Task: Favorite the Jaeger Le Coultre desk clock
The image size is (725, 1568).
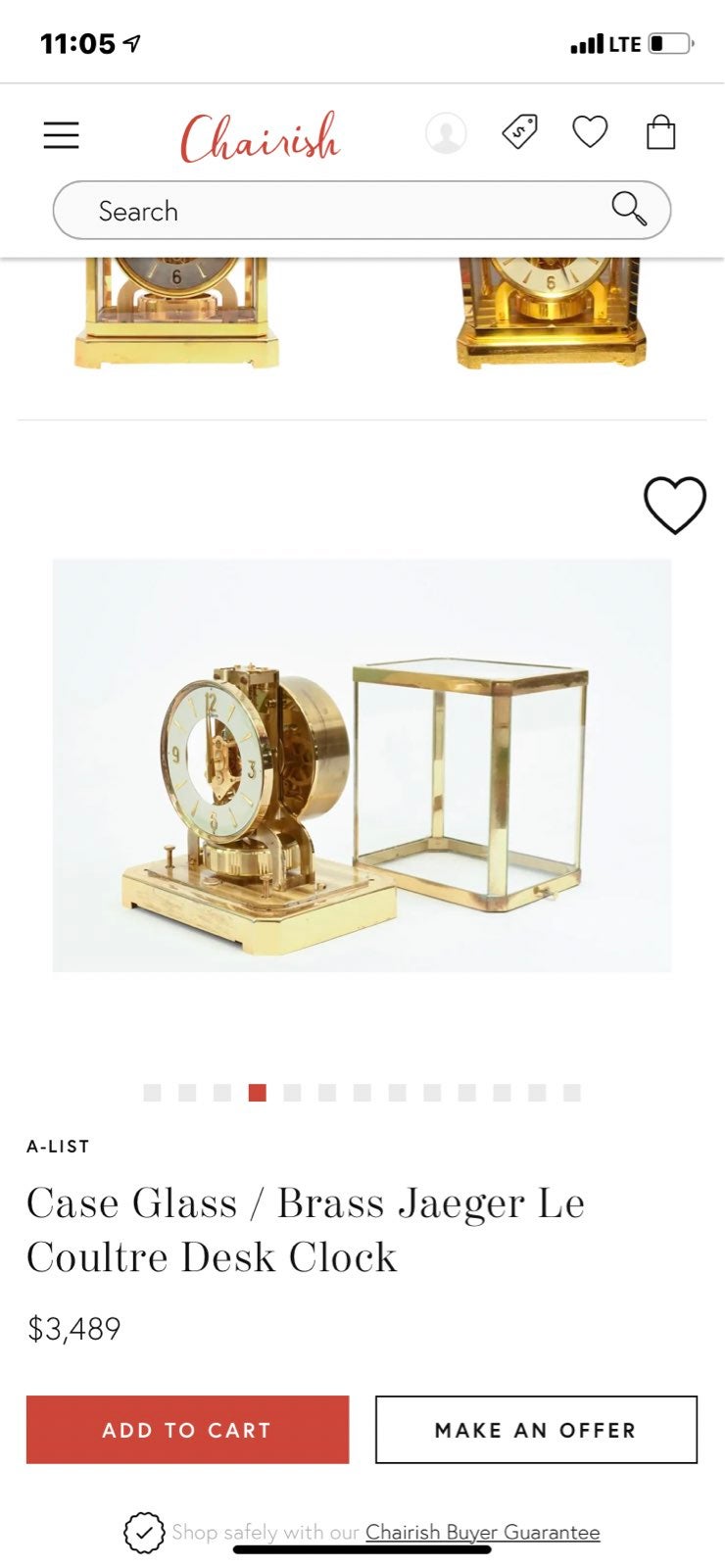Action: (675, 505)
